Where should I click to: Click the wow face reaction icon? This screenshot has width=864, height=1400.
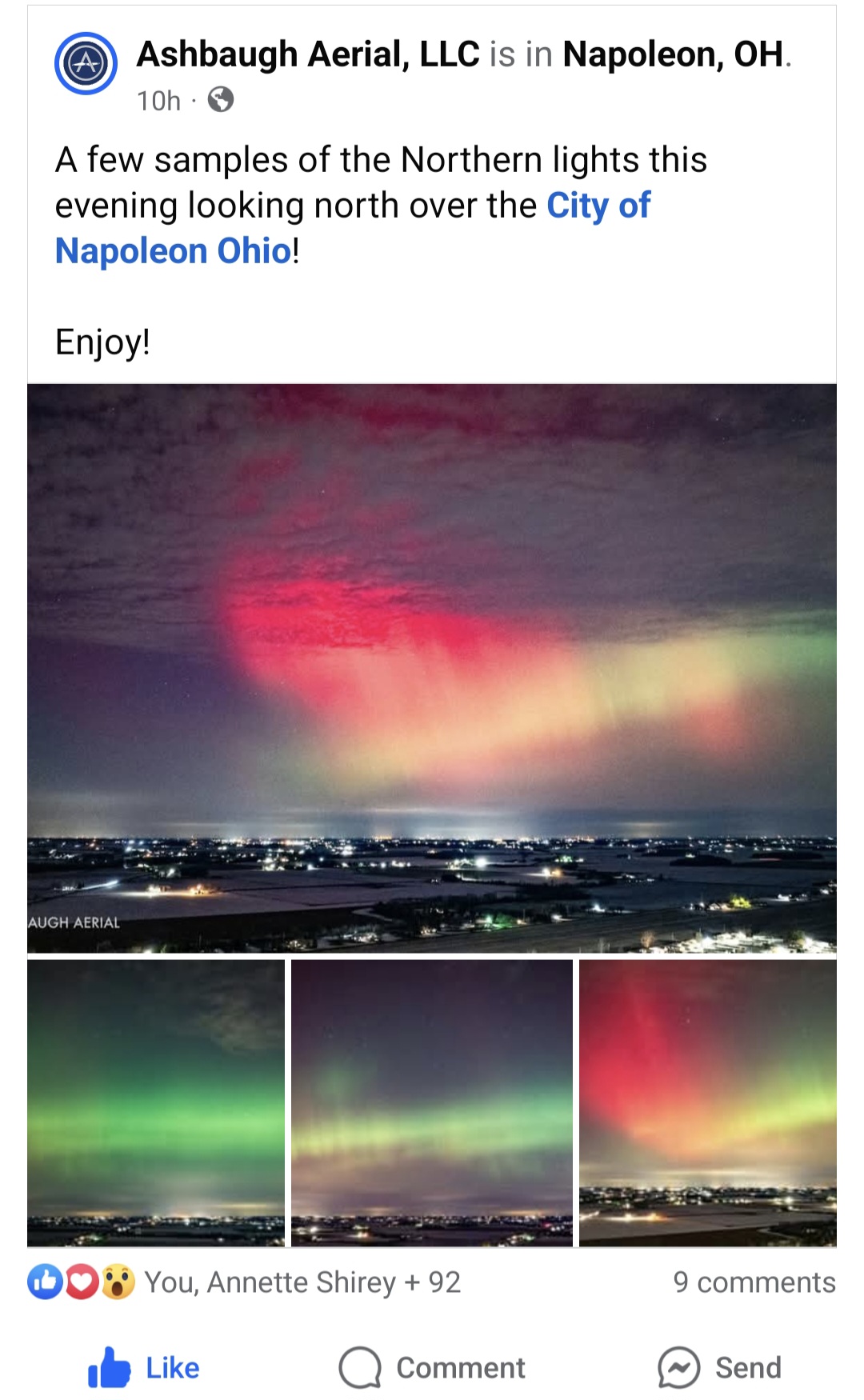pyautogui.click(x=116, y=1282)
